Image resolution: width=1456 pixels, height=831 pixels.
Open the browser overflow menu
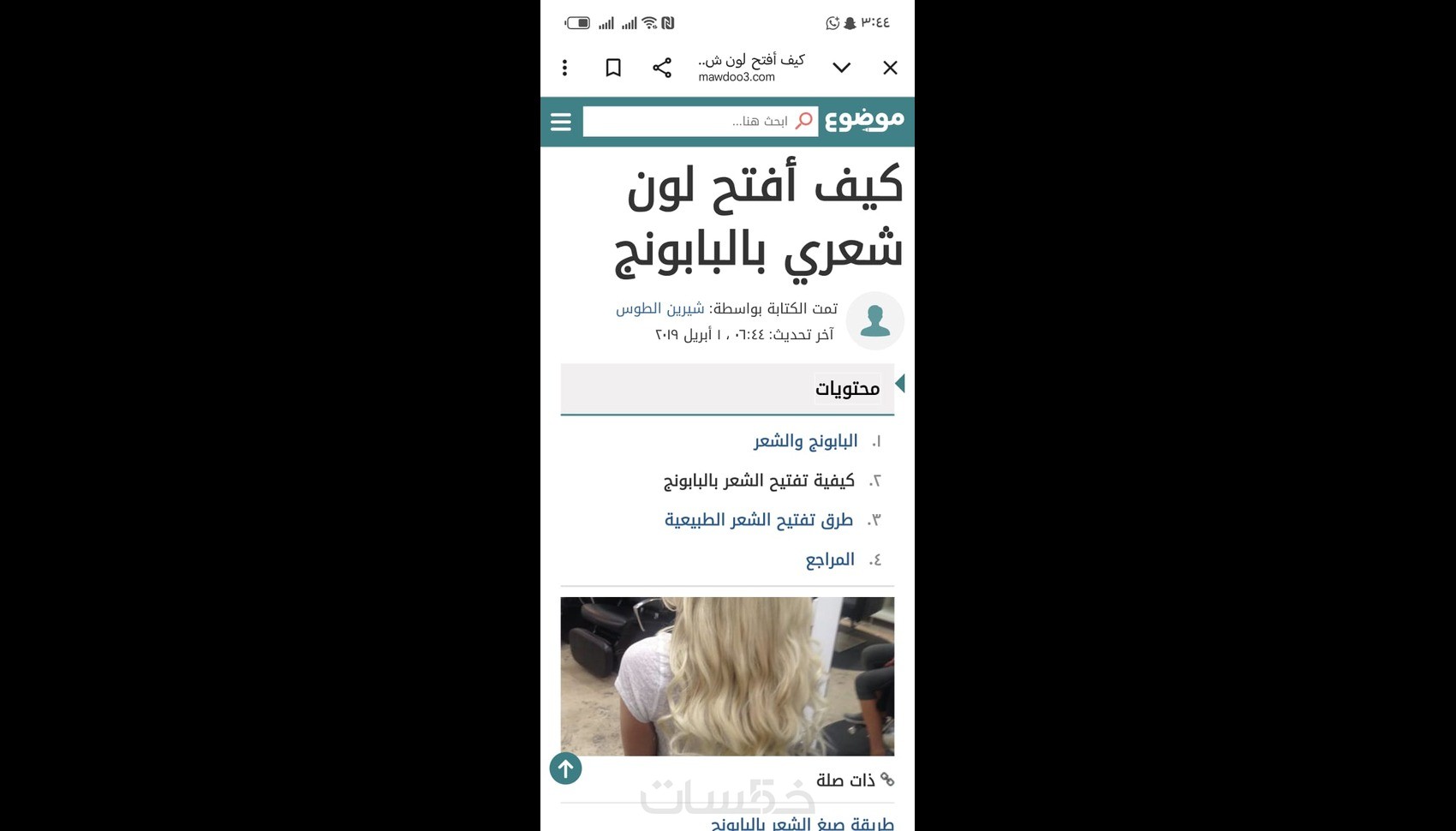[x=564, y=68]
